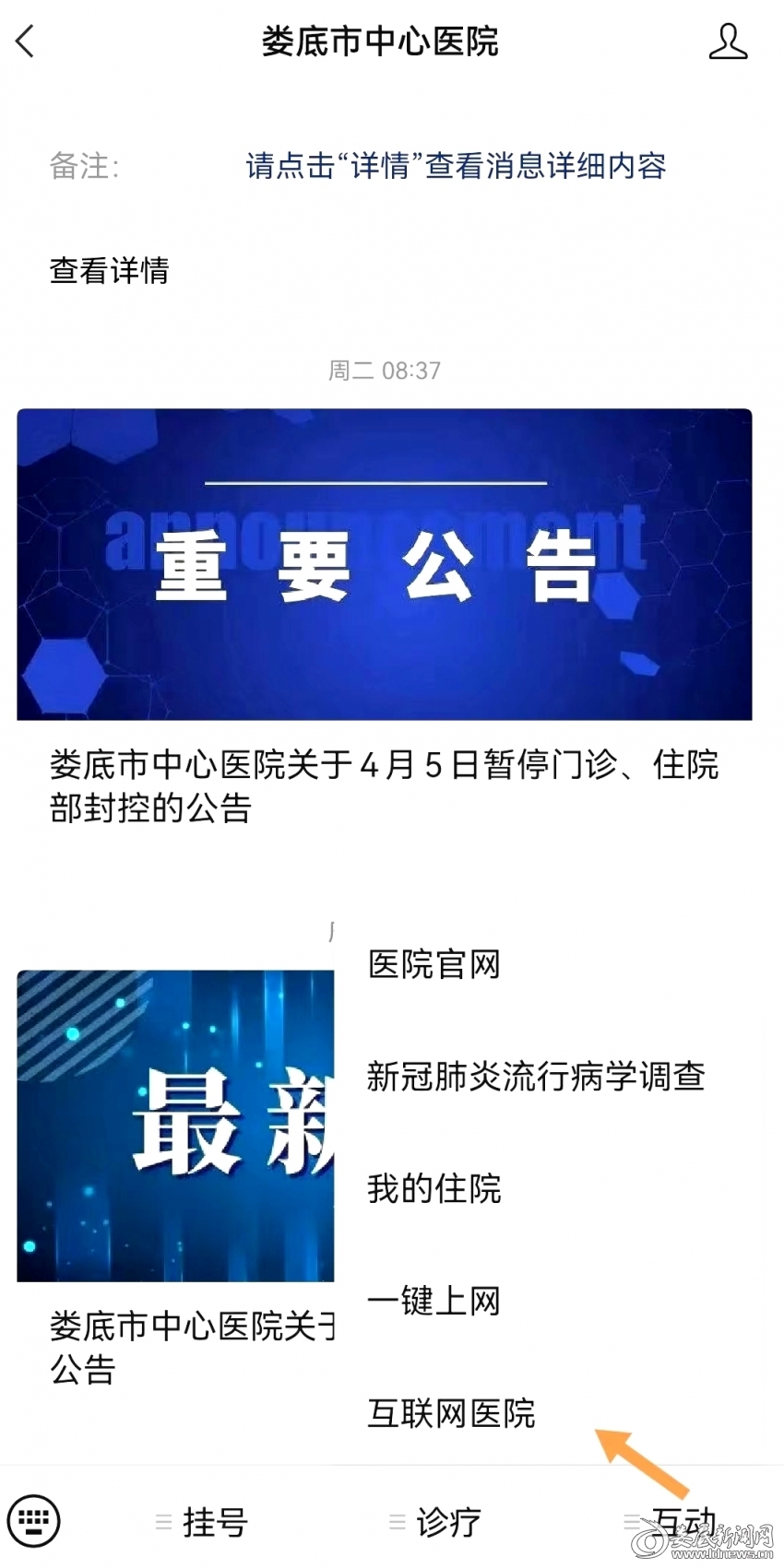784x1568 pixels.
Task: Open 新冠肺炎流行病学调查 menu item
Action: pyautogui.click(x=536, y=1077)
